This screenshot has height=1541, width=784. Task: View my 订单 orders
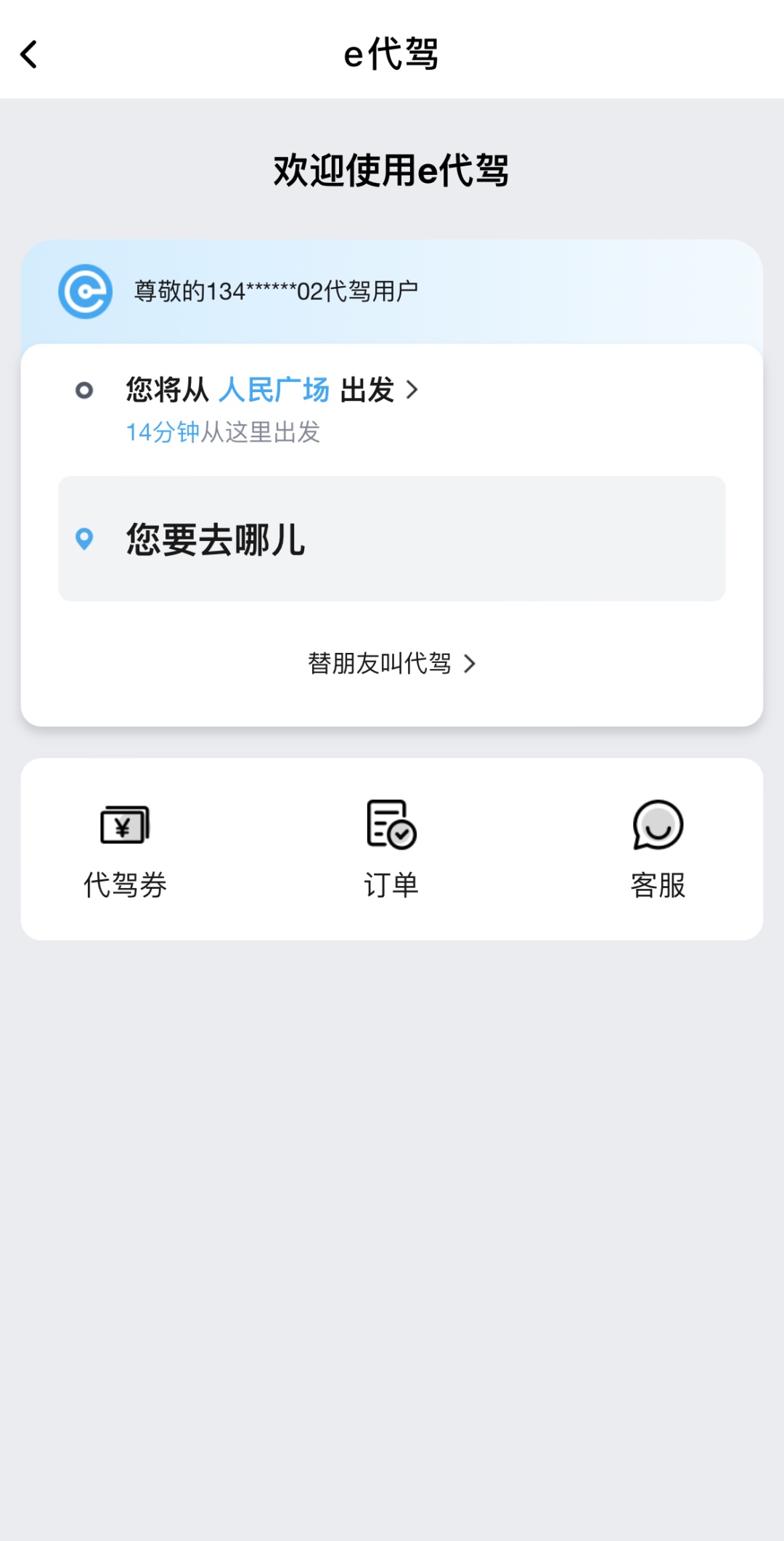391,850
